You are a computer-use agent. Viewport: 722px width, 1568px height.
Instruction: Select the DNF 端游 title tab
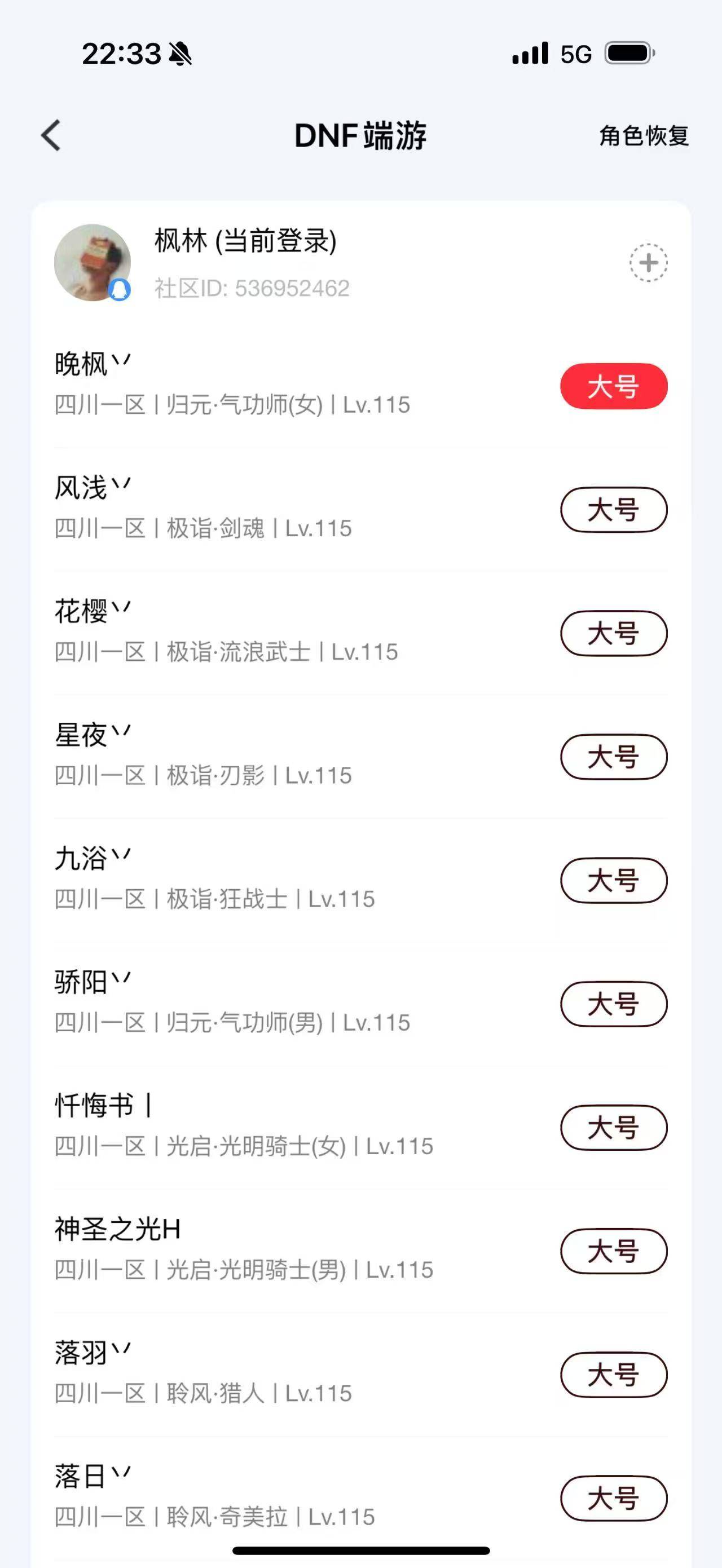(x=360, y=136)
